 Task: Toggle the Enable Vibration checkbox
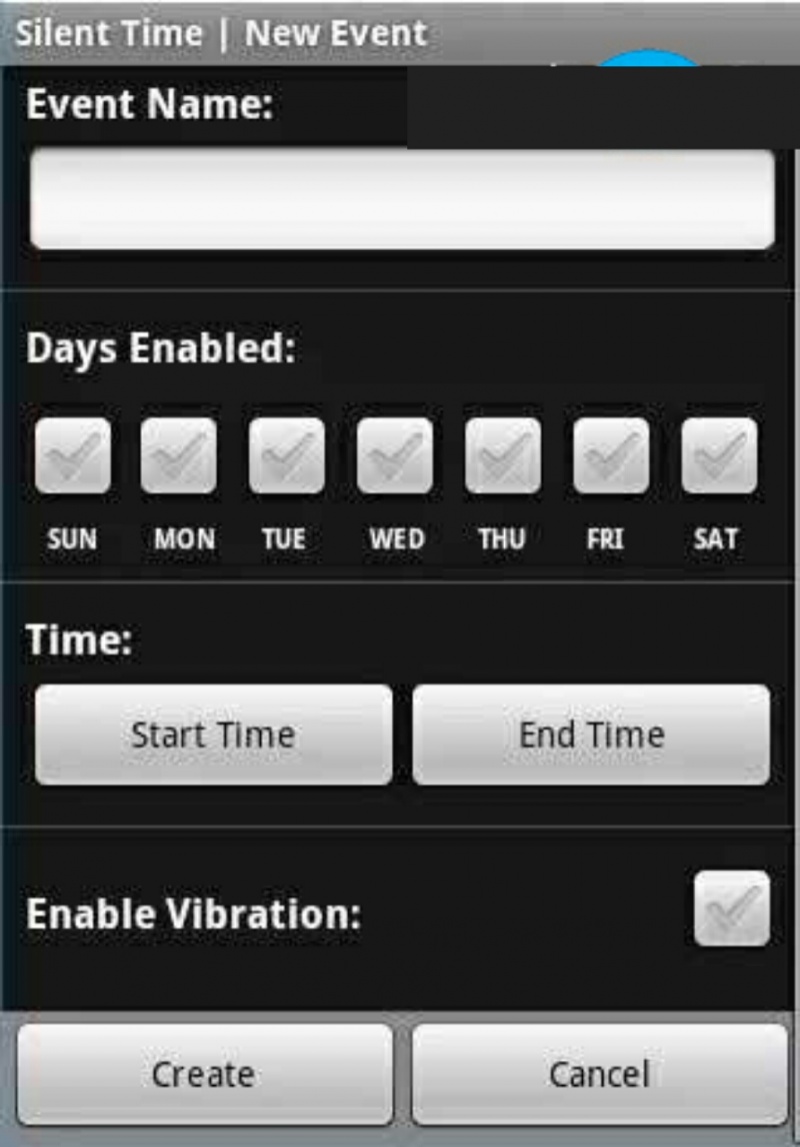click(732, 909)
